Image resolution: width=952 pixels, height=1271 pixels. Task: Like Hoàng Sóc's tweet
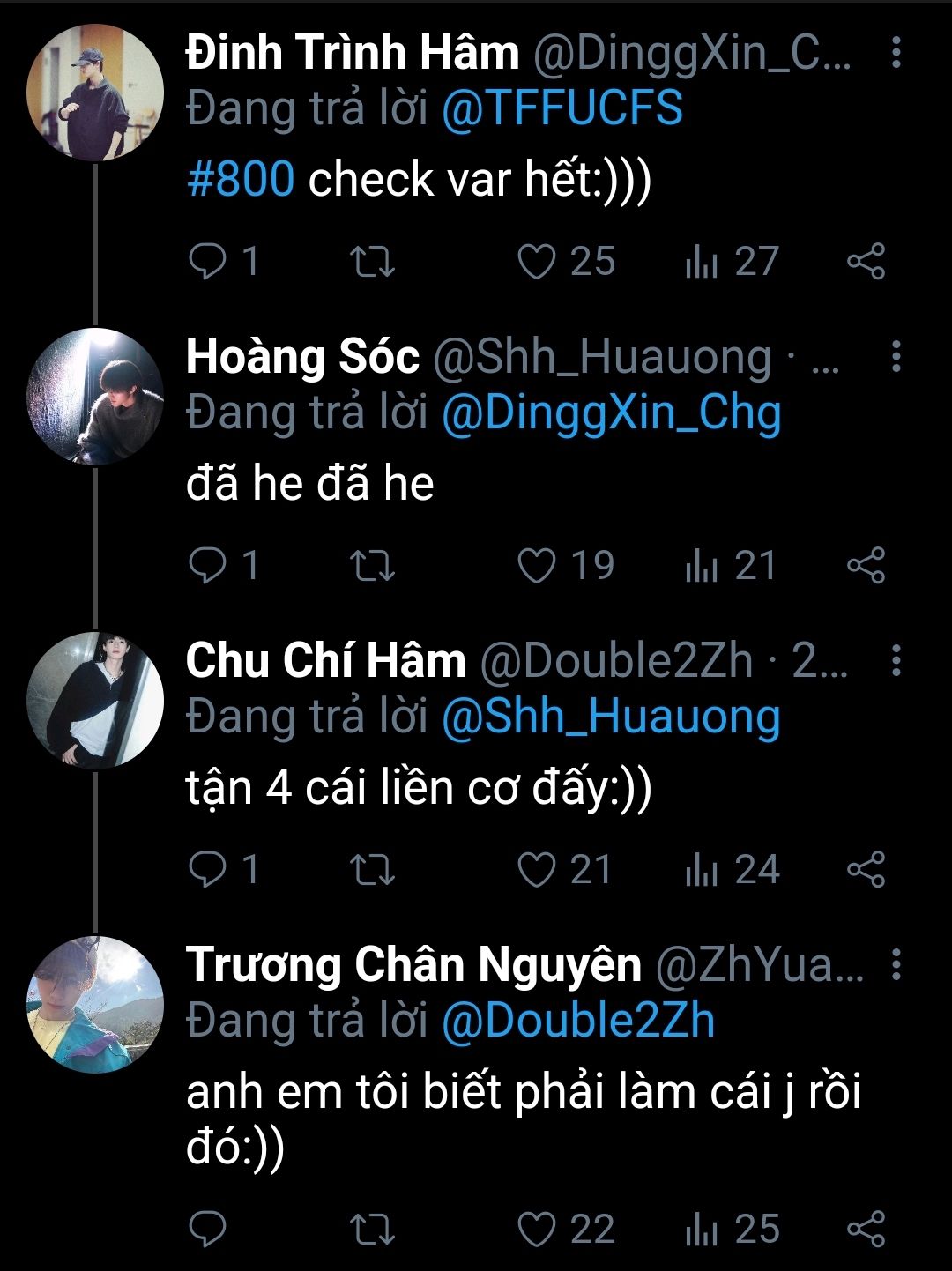pos(536,566)
